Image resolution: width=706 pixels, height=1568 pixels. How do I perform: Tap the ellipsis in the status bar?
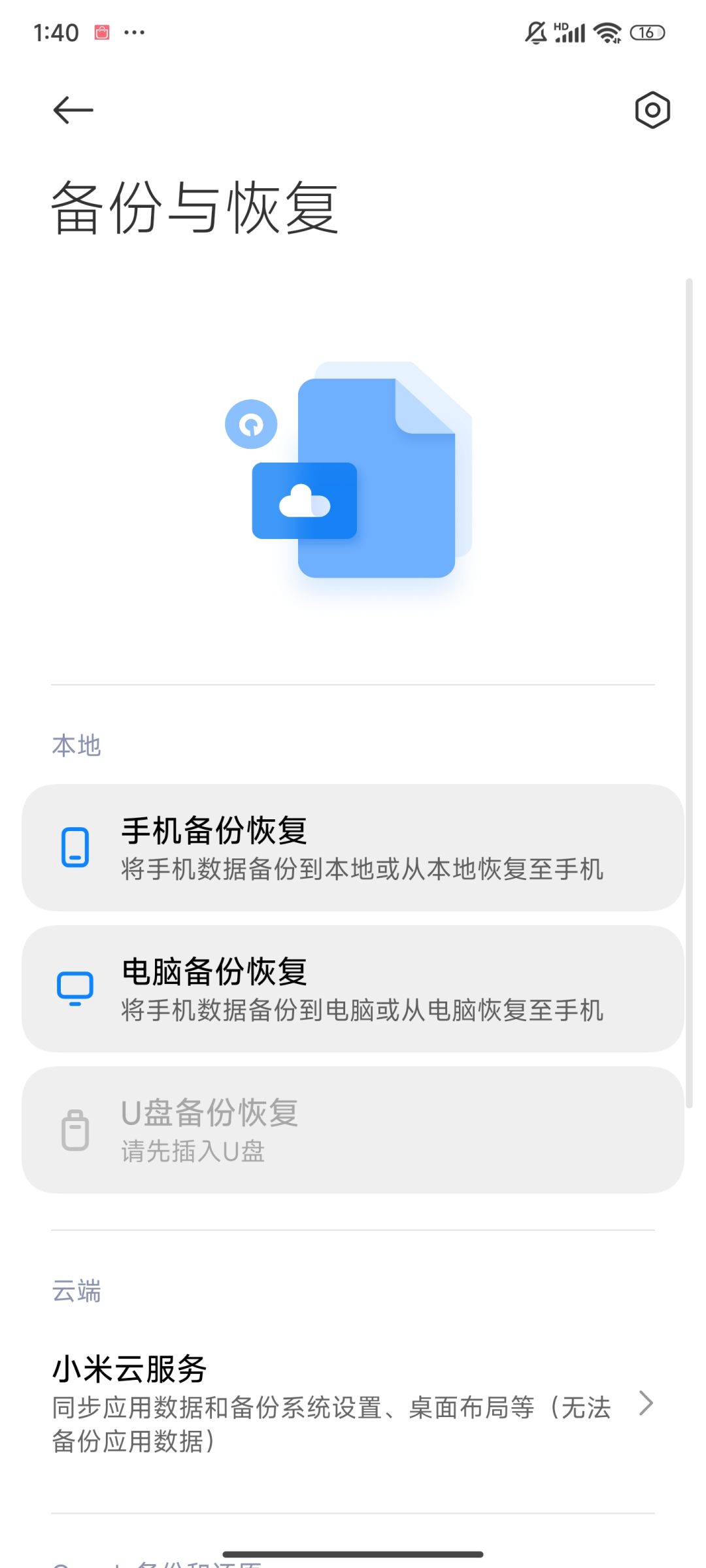pyautogui.click(x=135, y=31)
